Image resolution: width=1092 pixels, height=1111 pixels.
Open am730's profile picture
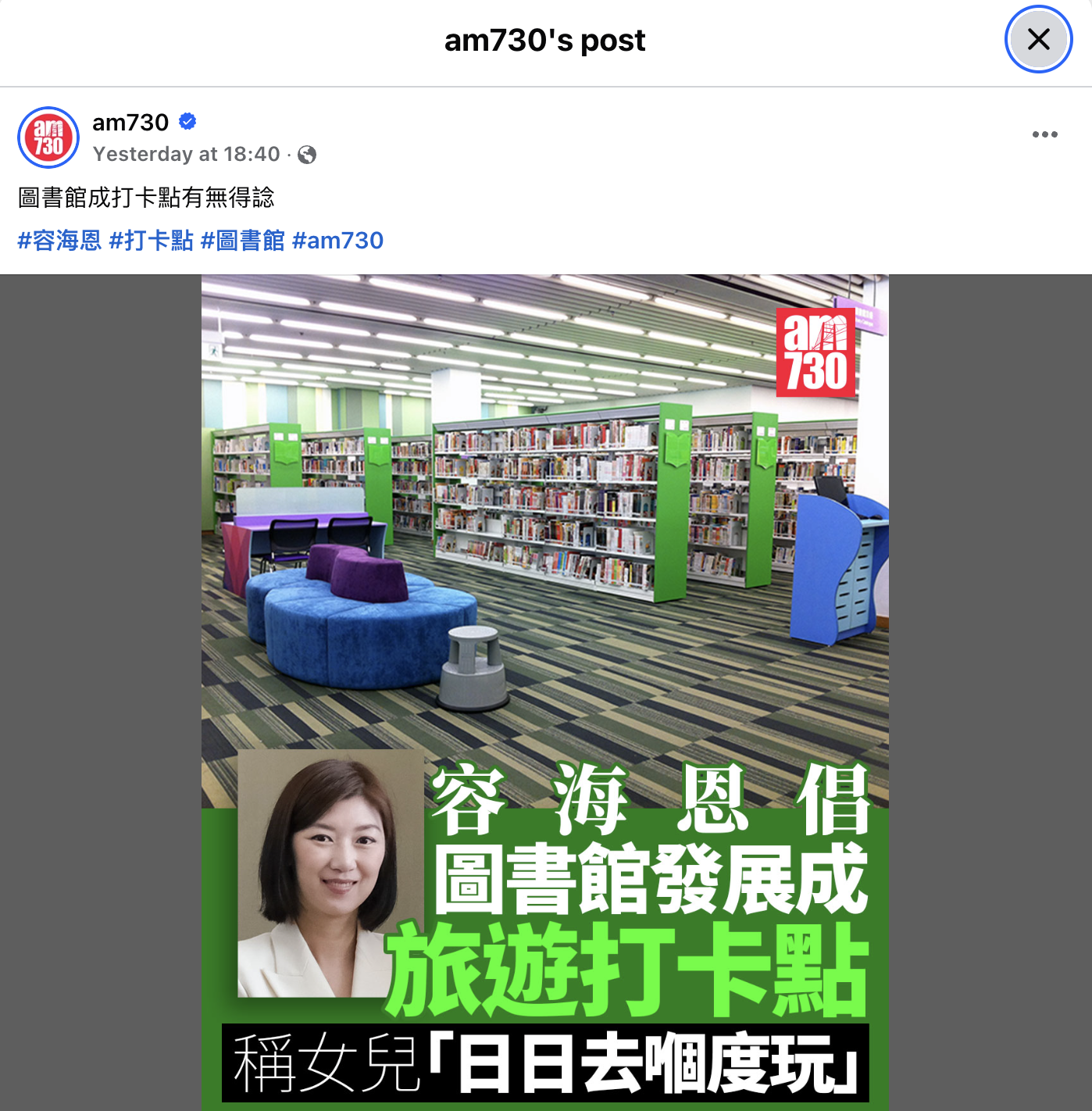(x=48, y=138)
